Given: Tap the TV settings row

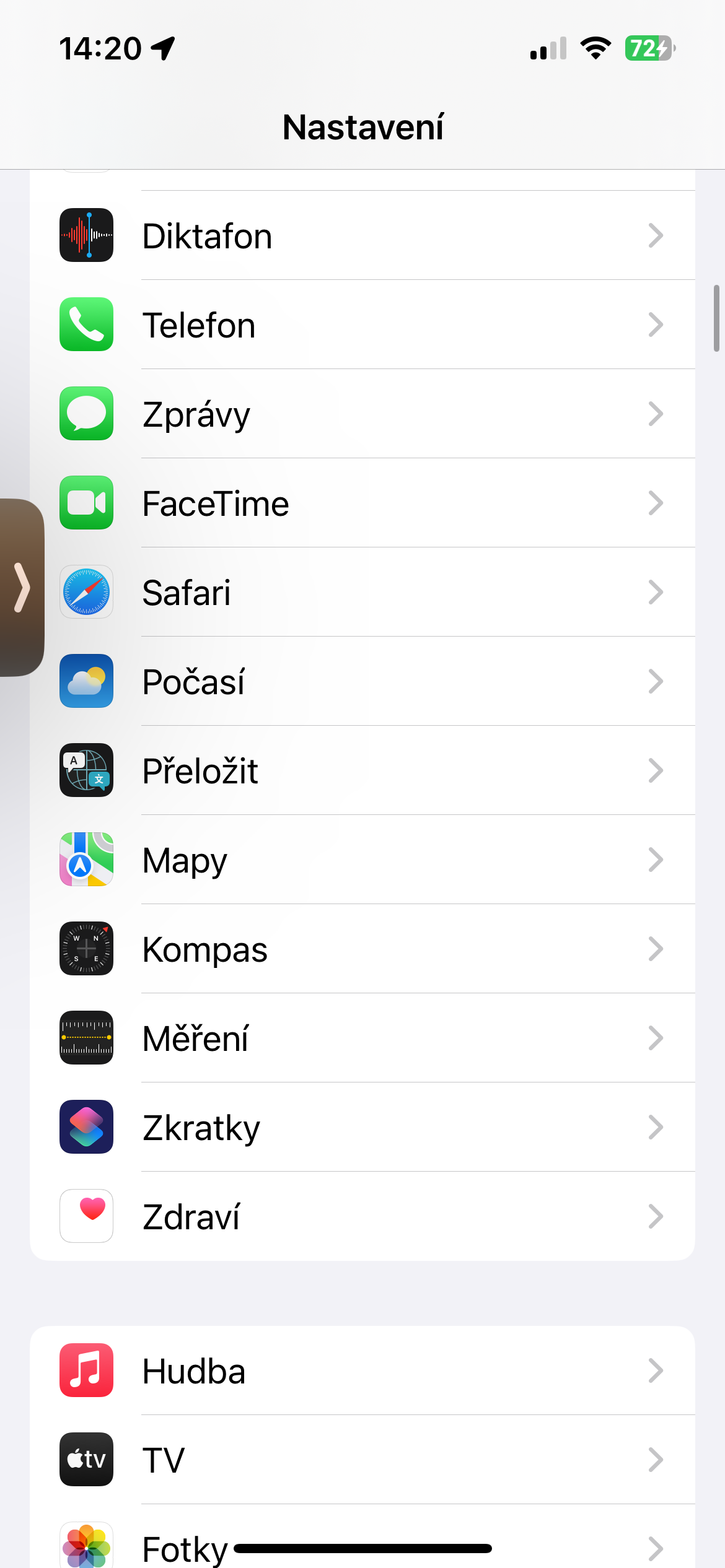Looking at the screenshot, I should click(362, 1460).
